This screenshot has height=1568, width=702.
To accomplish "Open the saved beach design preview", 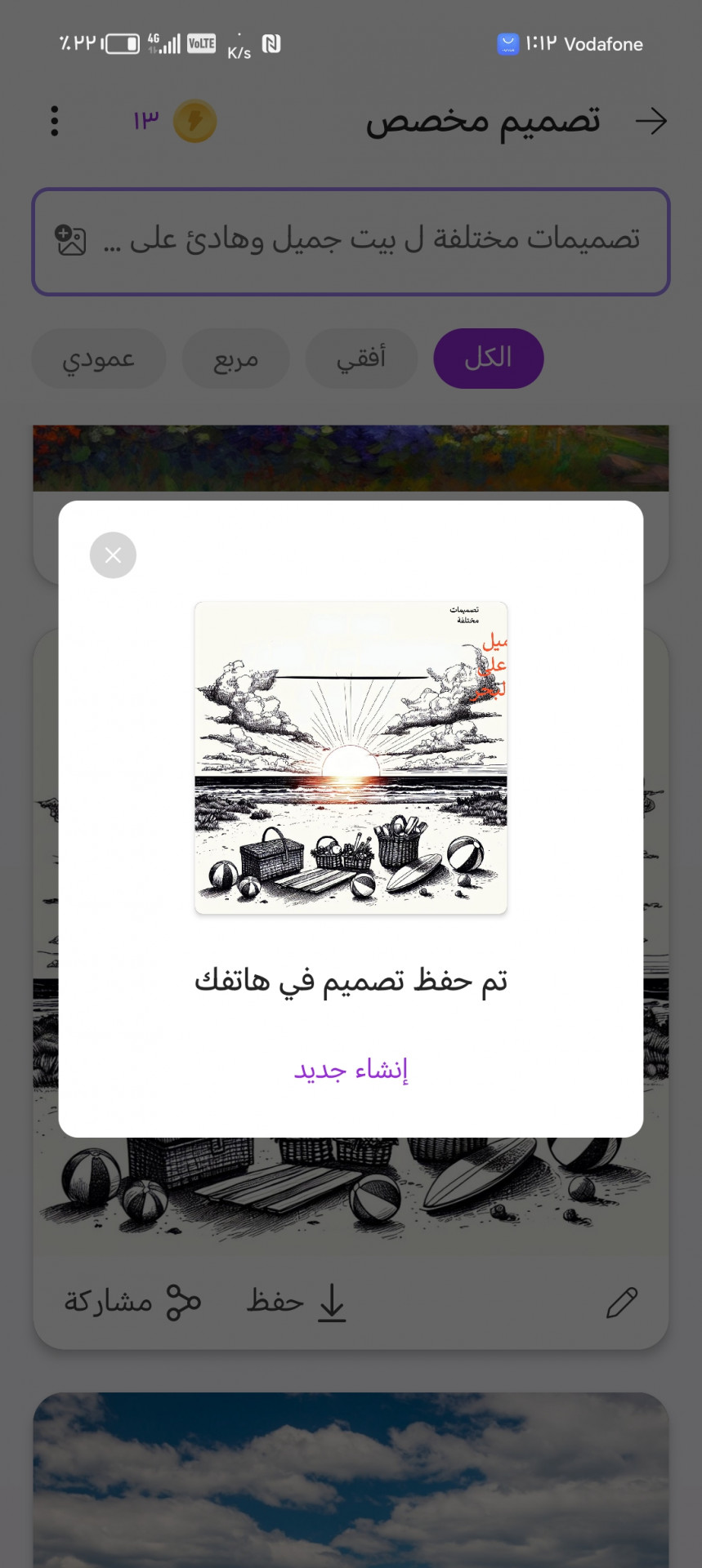I will point(351,758).
